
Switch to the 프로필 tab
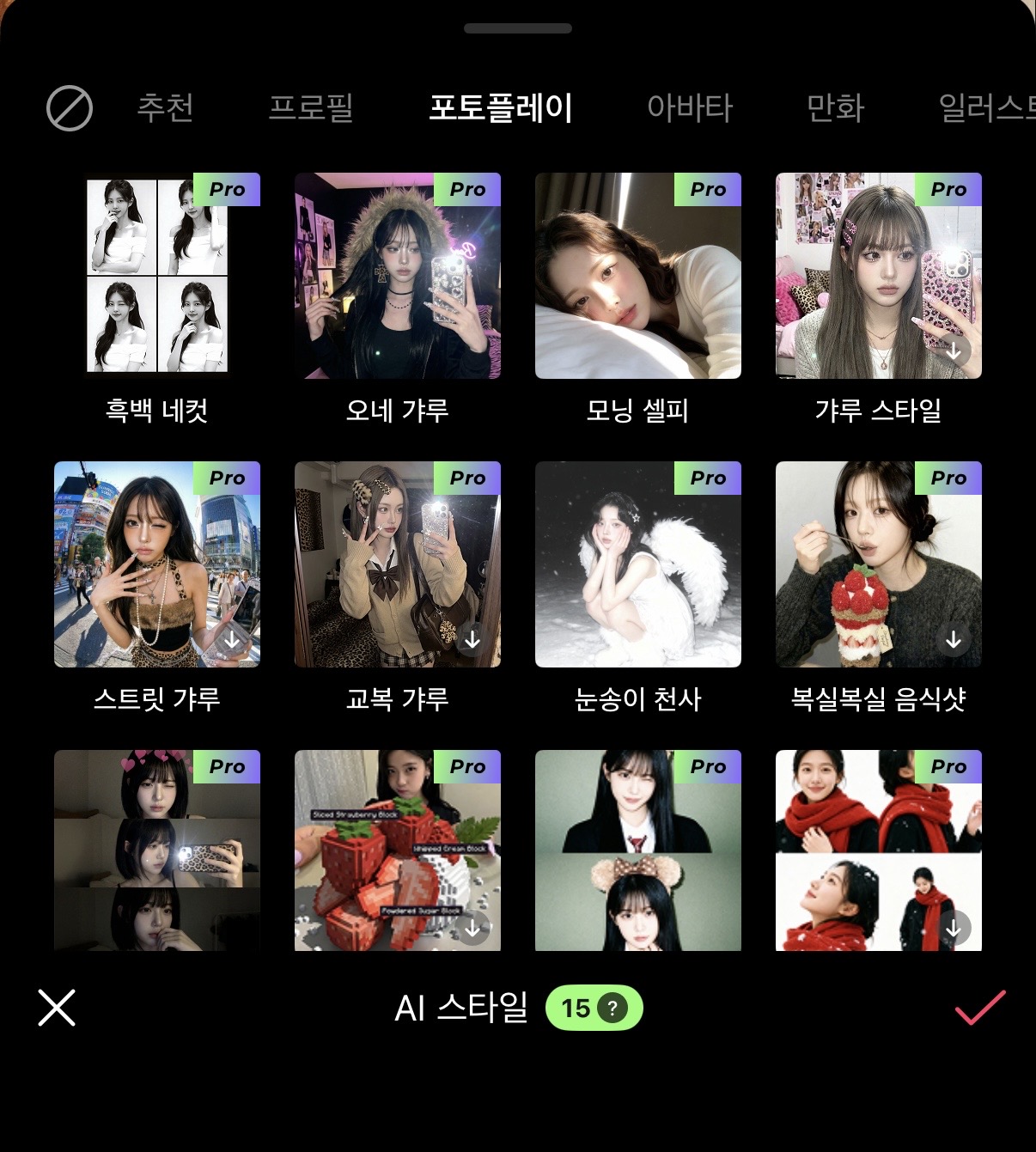click(x=311, y=108)
